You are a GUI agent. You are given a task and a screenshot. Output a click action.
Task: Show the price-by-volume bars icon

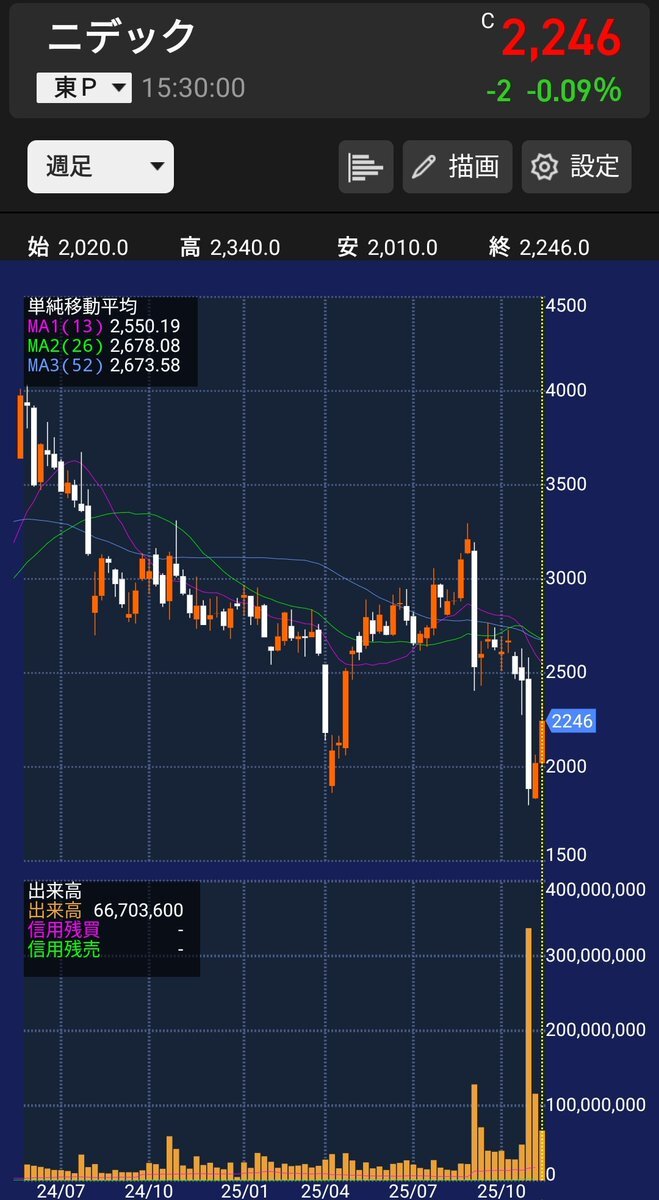[x=366, y=167]
